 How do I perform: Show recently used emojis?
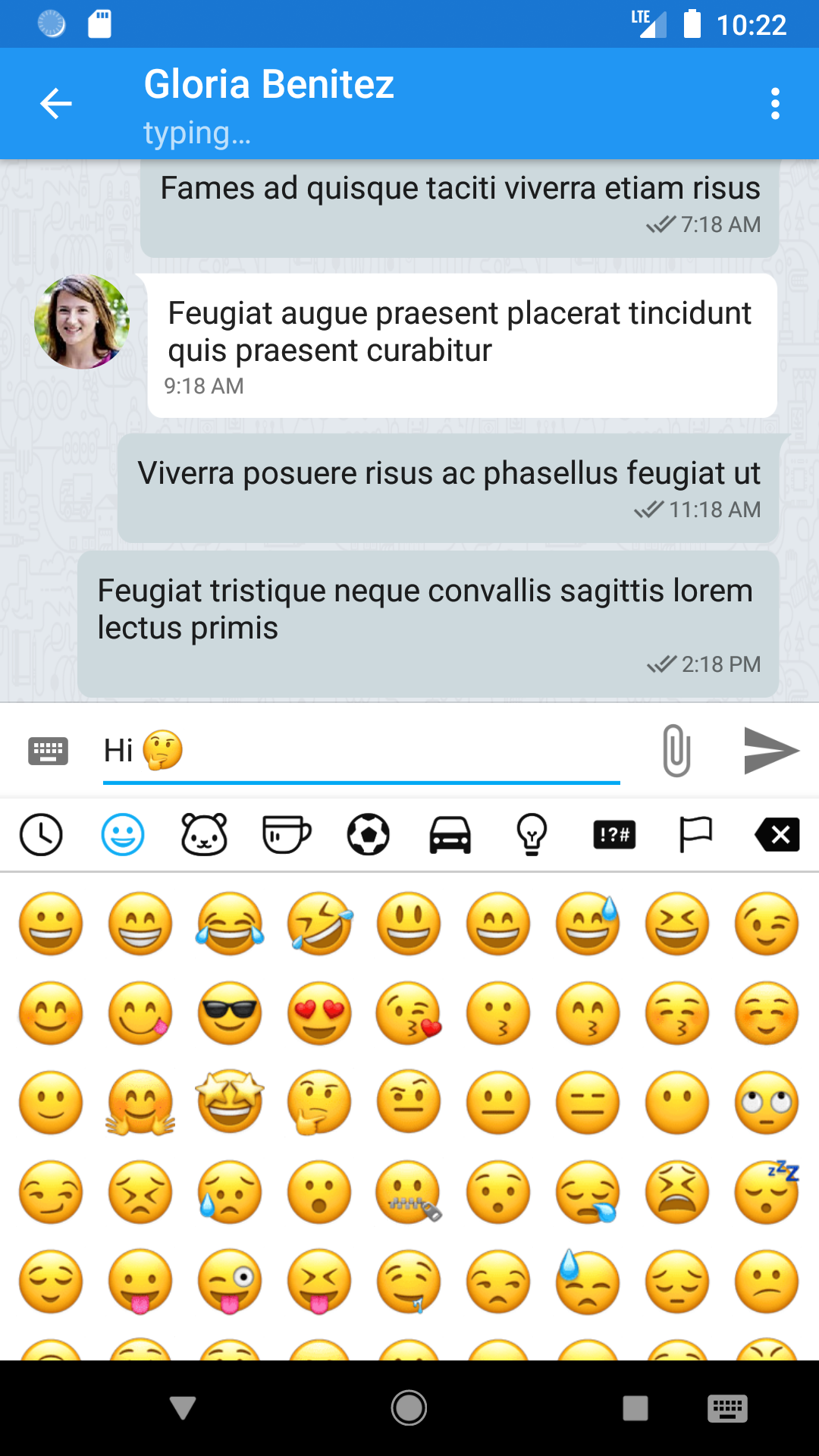click(x=41, y=835)
